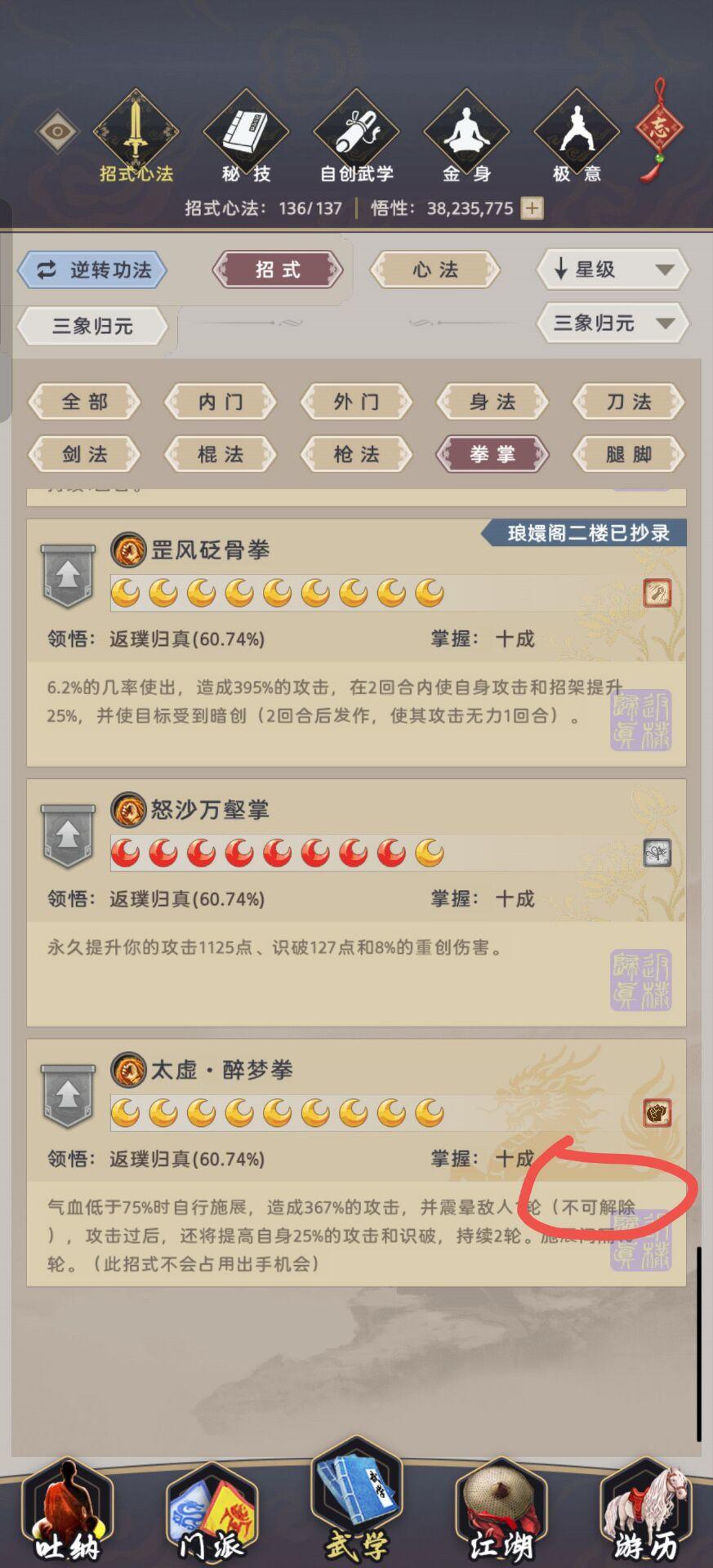Viewport: 713px width, 1568px height.
Task: Toggle the 拳掌 category filter
Action: (492, 455)
